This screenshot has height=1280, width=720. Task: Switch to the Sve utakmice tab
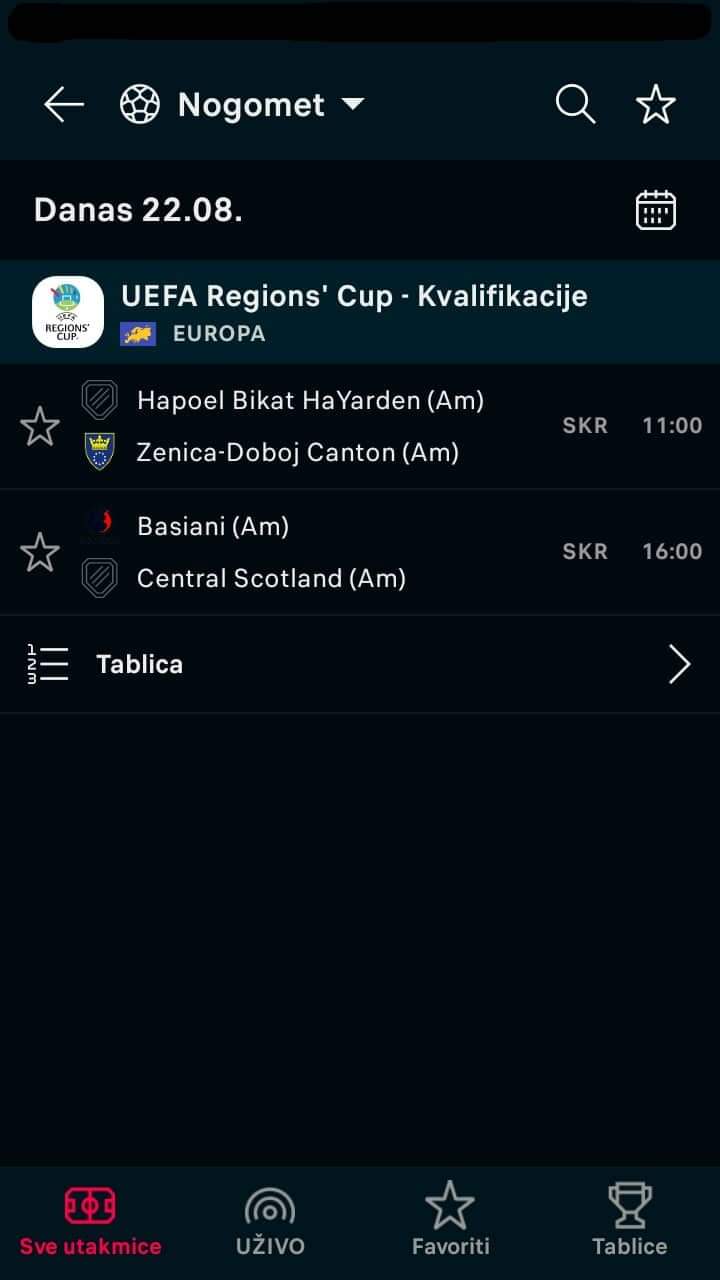coord(90,1222)
